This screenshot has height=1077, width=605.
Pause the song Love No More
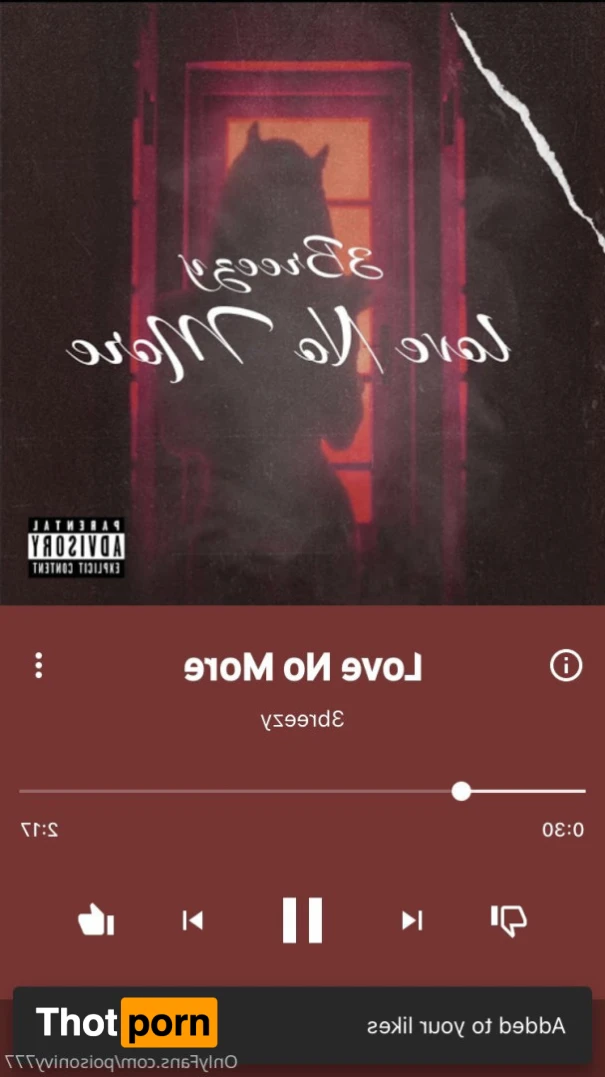(302, 920)
